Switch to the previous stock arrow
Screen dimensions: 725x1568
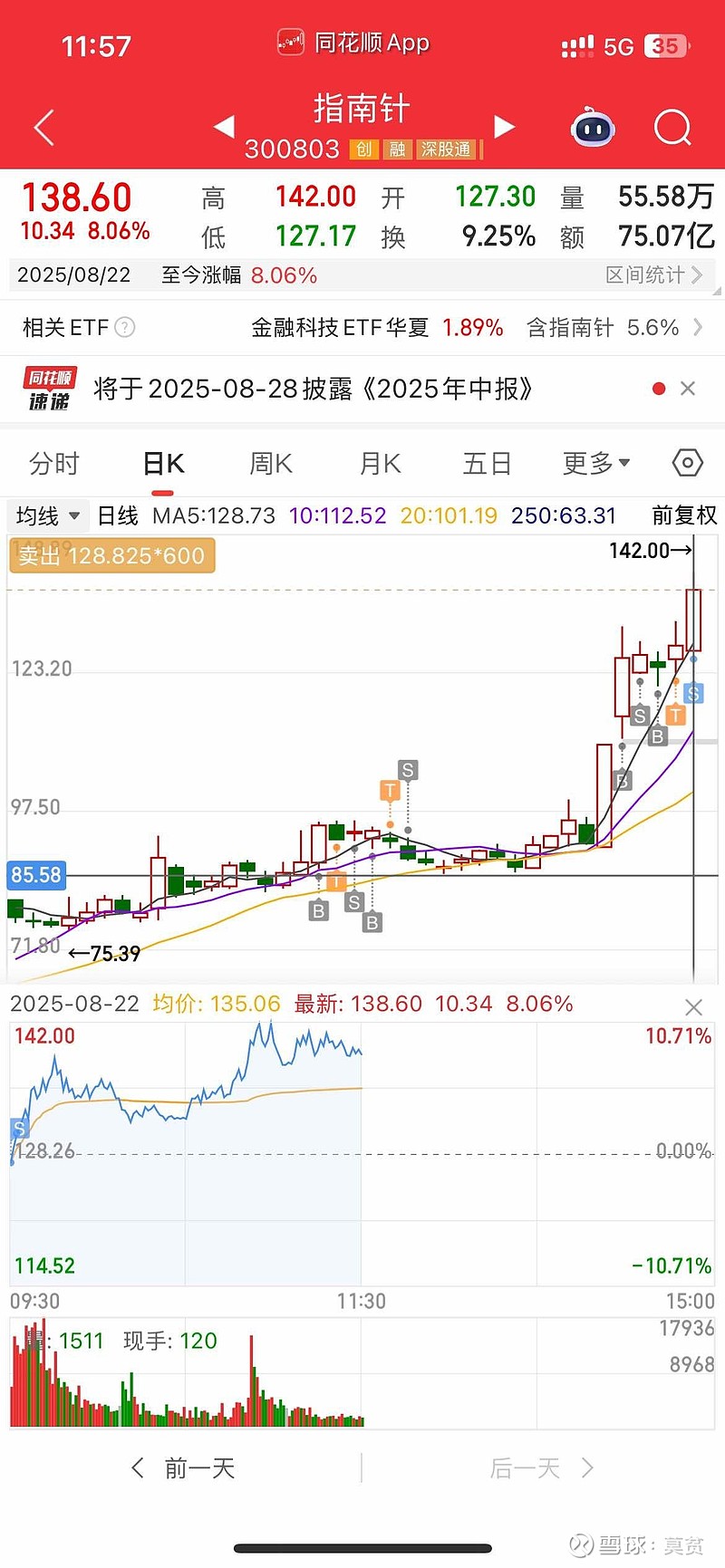click(224, 127)
